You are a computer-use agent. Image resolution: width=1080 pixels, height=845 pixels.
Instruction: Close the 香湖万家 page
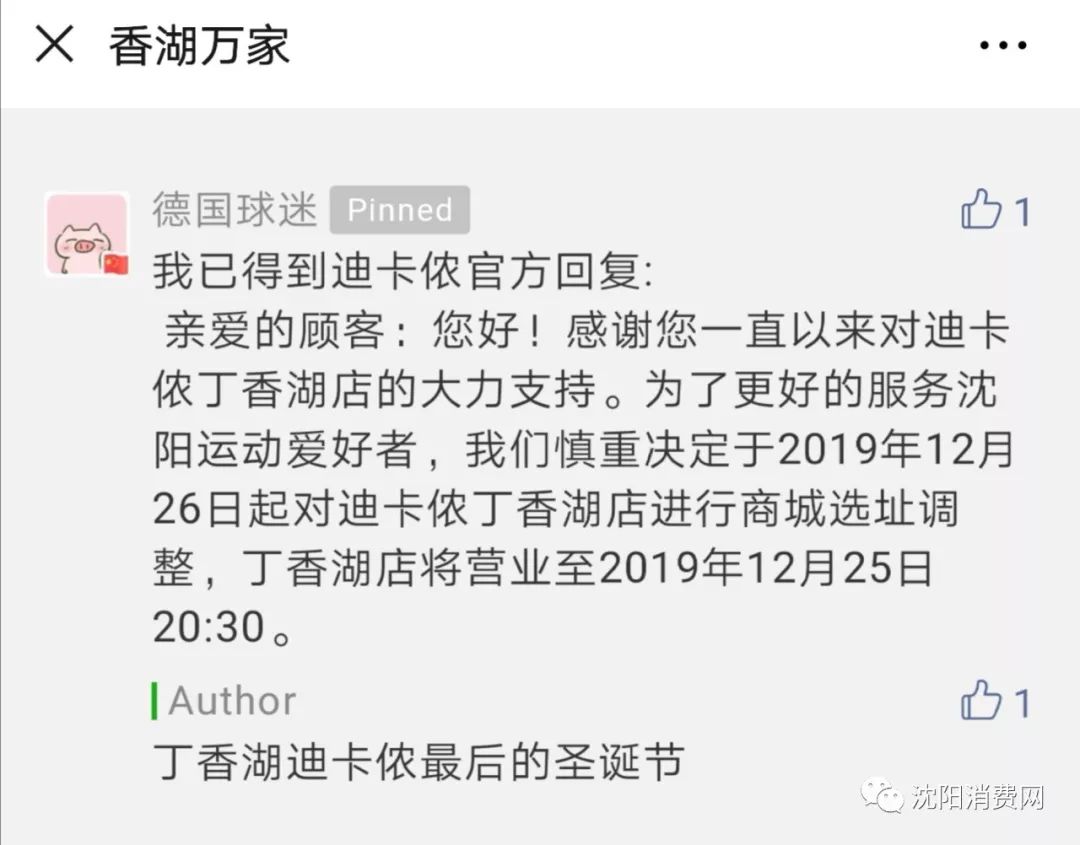(54, 45)
